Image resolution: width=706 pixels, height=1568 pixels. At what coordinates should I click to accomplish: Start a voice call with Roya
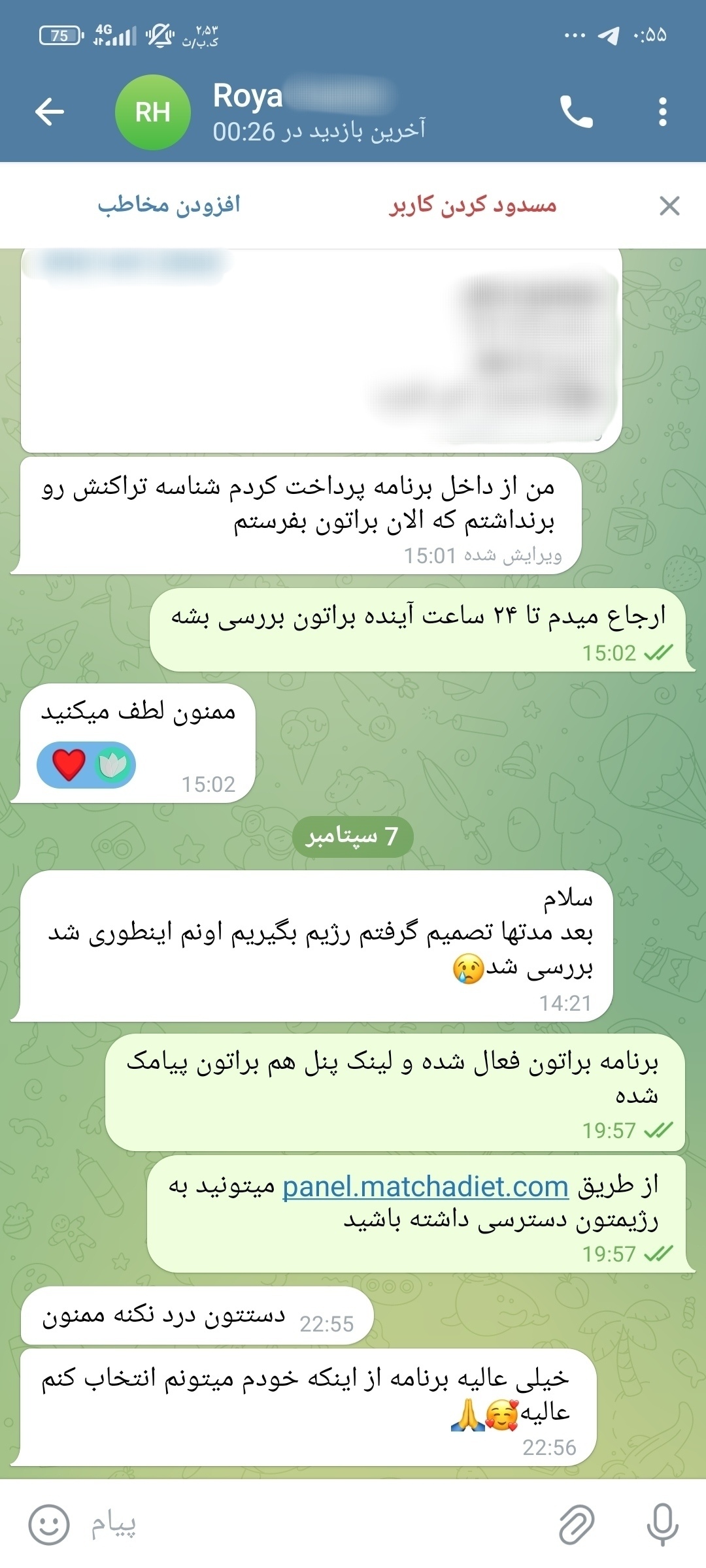(x=576, y=112)
